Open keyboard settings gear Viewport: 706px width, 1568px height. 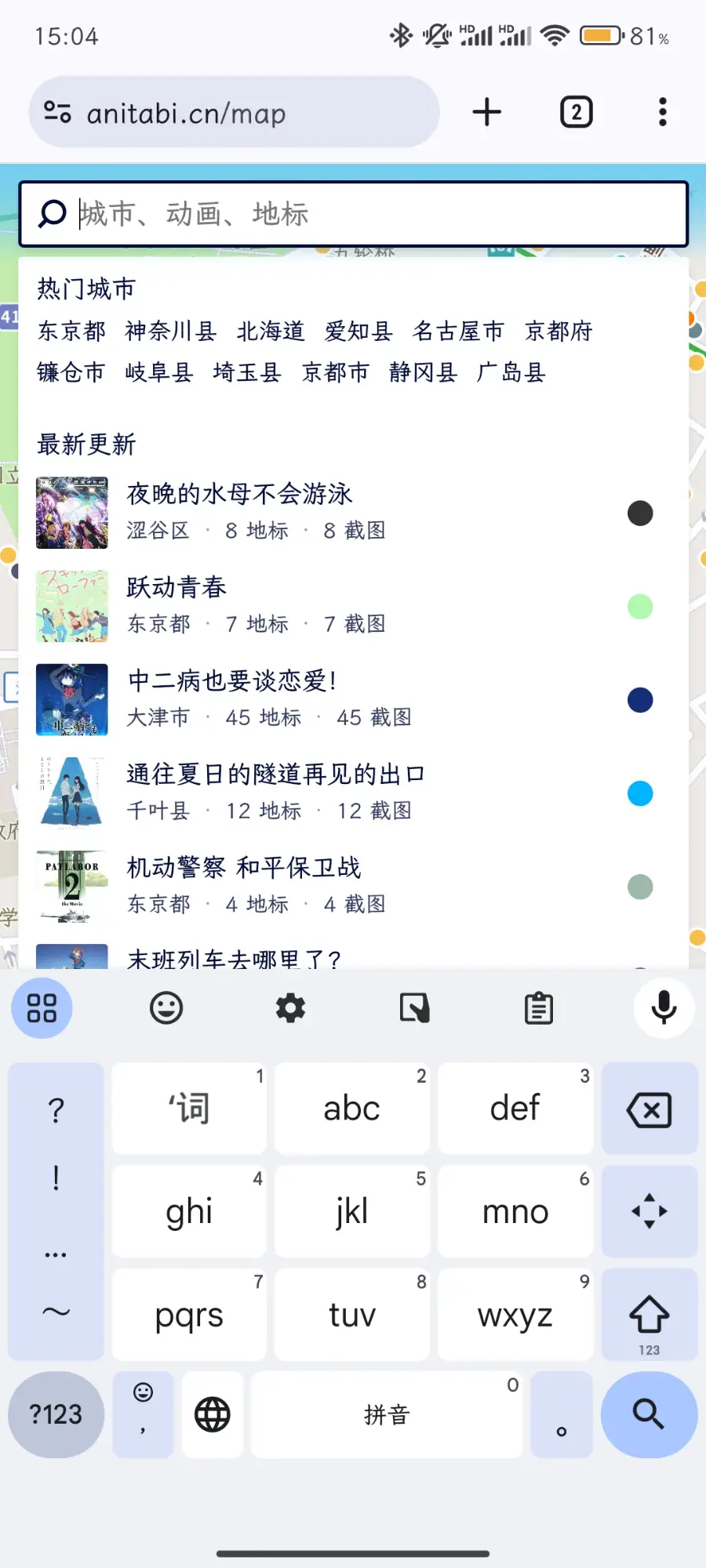tap(290, 1008)
